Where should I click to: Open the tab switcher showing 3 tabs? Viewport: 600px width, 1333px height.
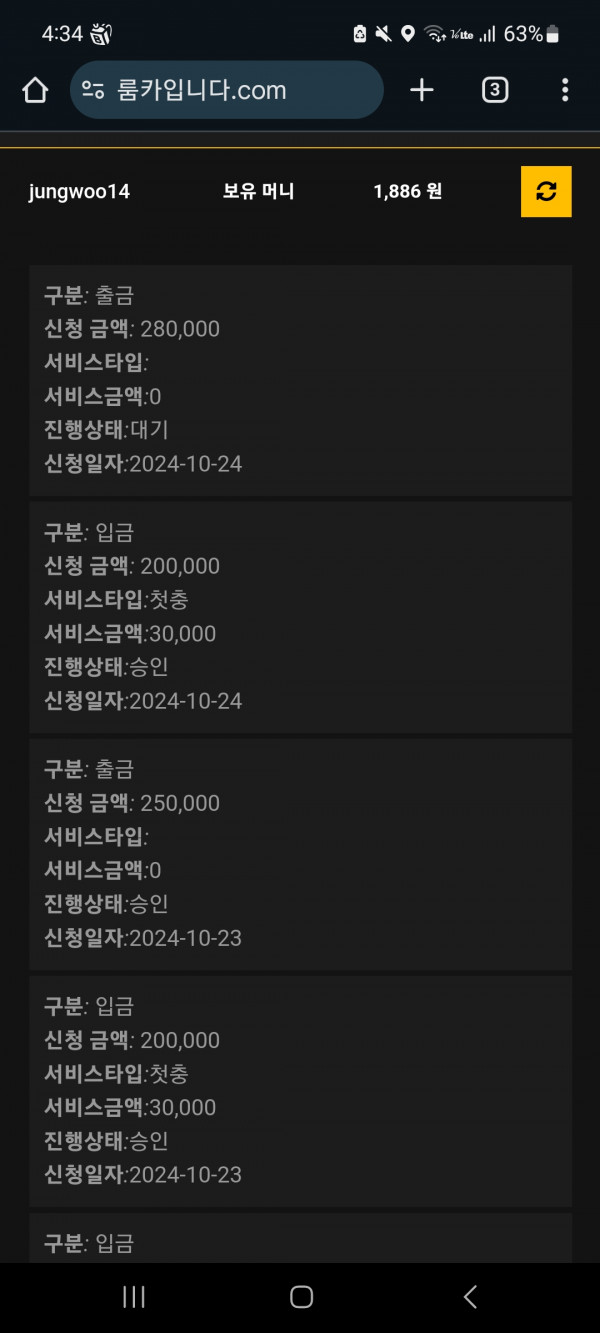pos(494,90)
